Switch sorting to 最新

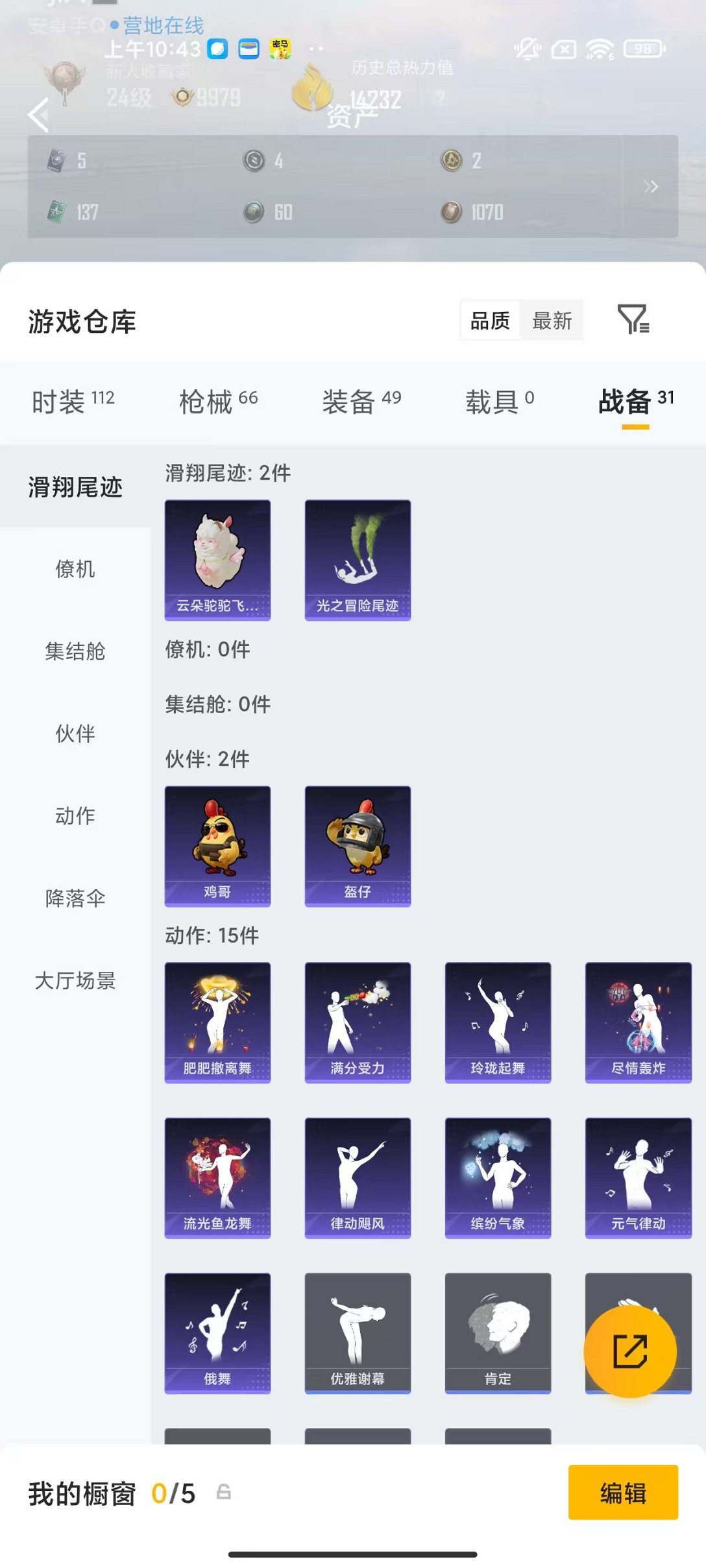[552, 320]
